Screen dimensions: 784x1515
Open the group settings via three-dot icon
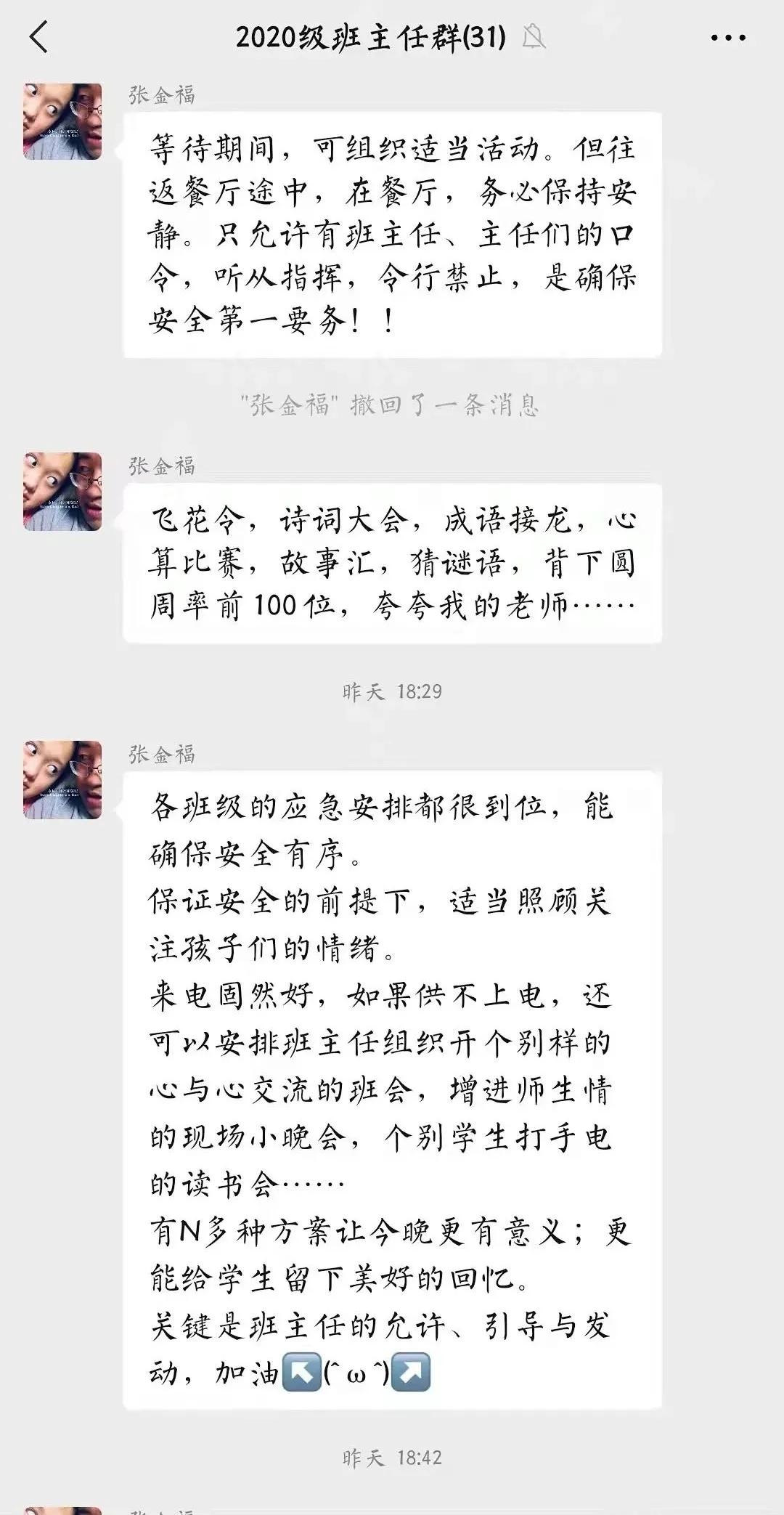[727, 36]
